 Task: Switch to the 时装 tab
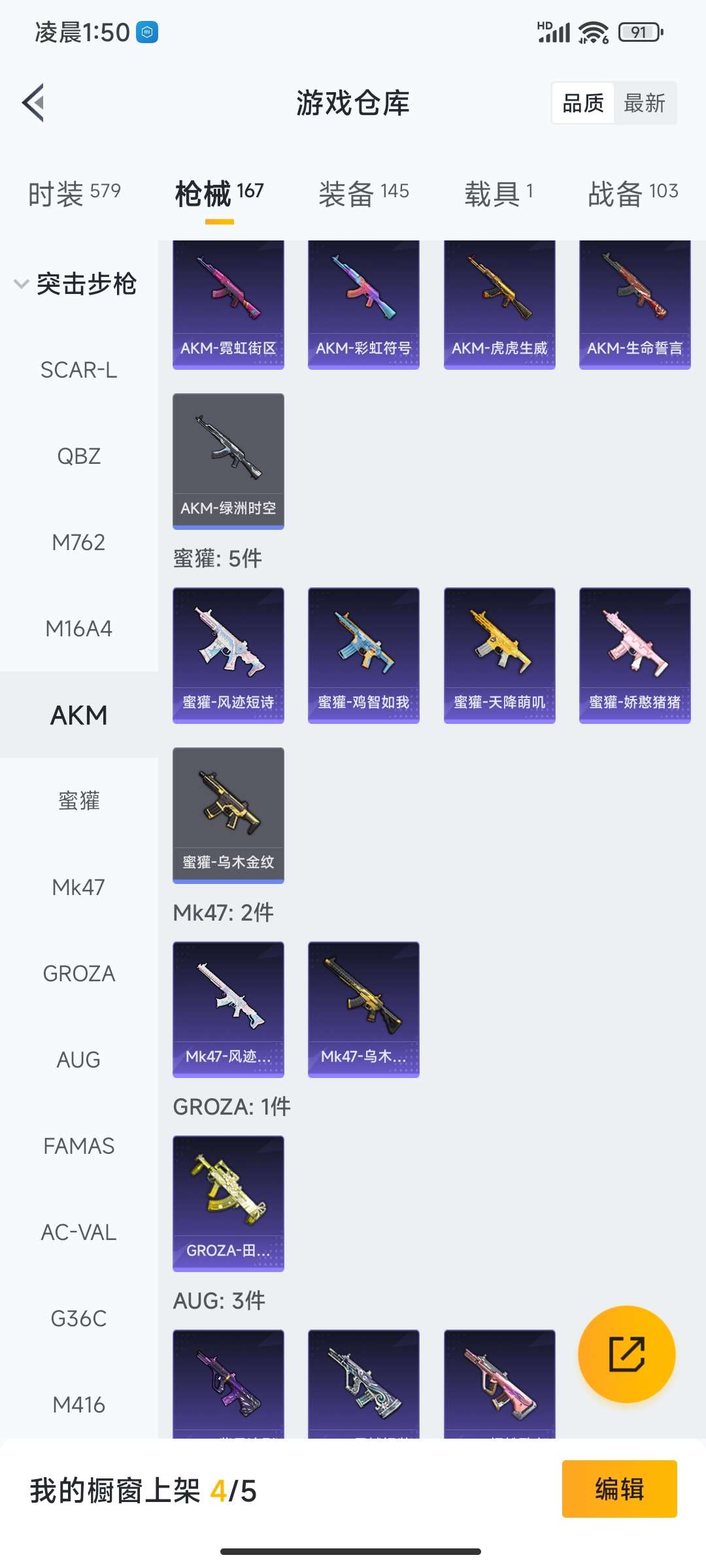coord(75,193)
